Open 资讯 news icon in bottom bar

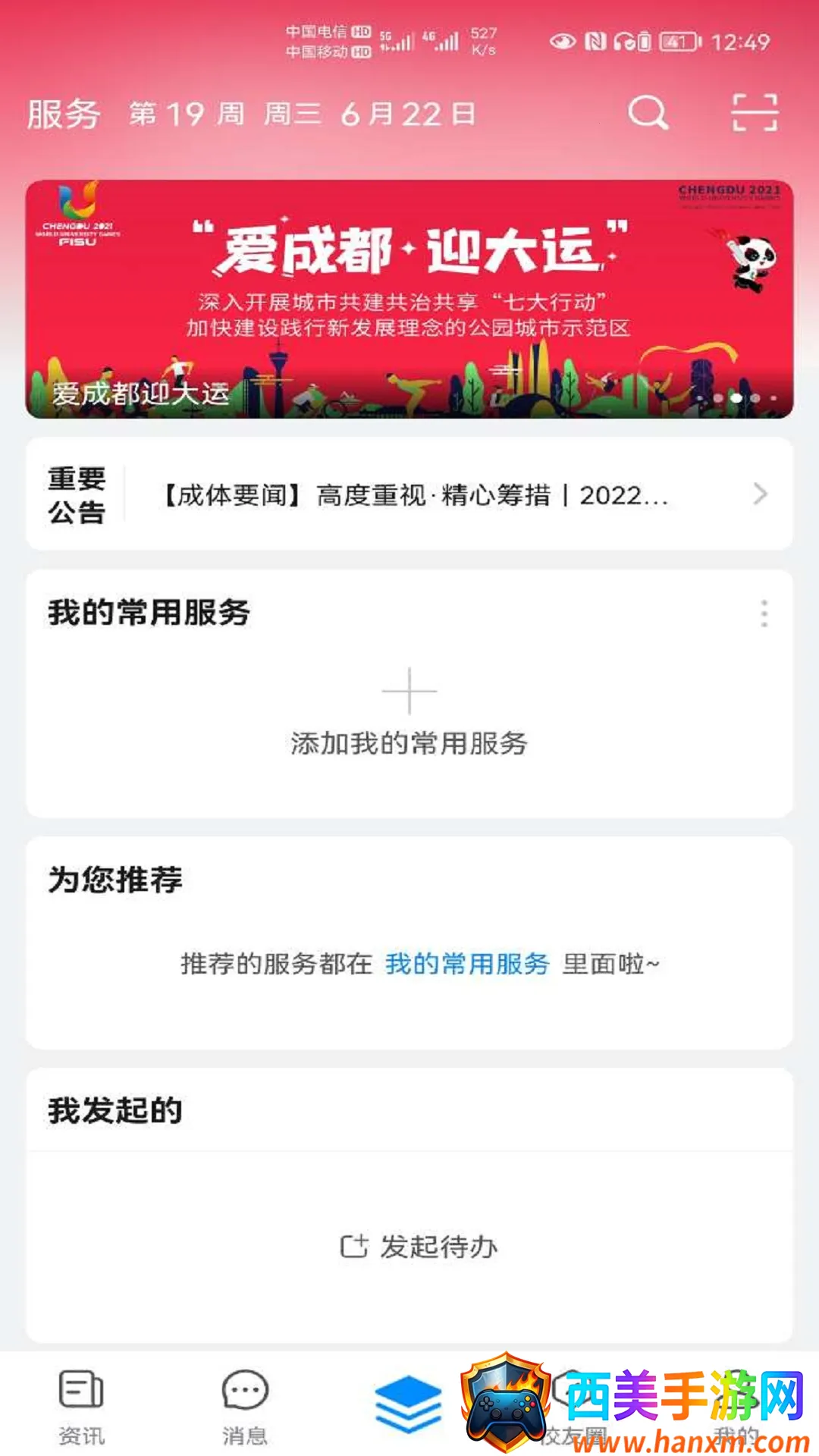coord(82,1399)
